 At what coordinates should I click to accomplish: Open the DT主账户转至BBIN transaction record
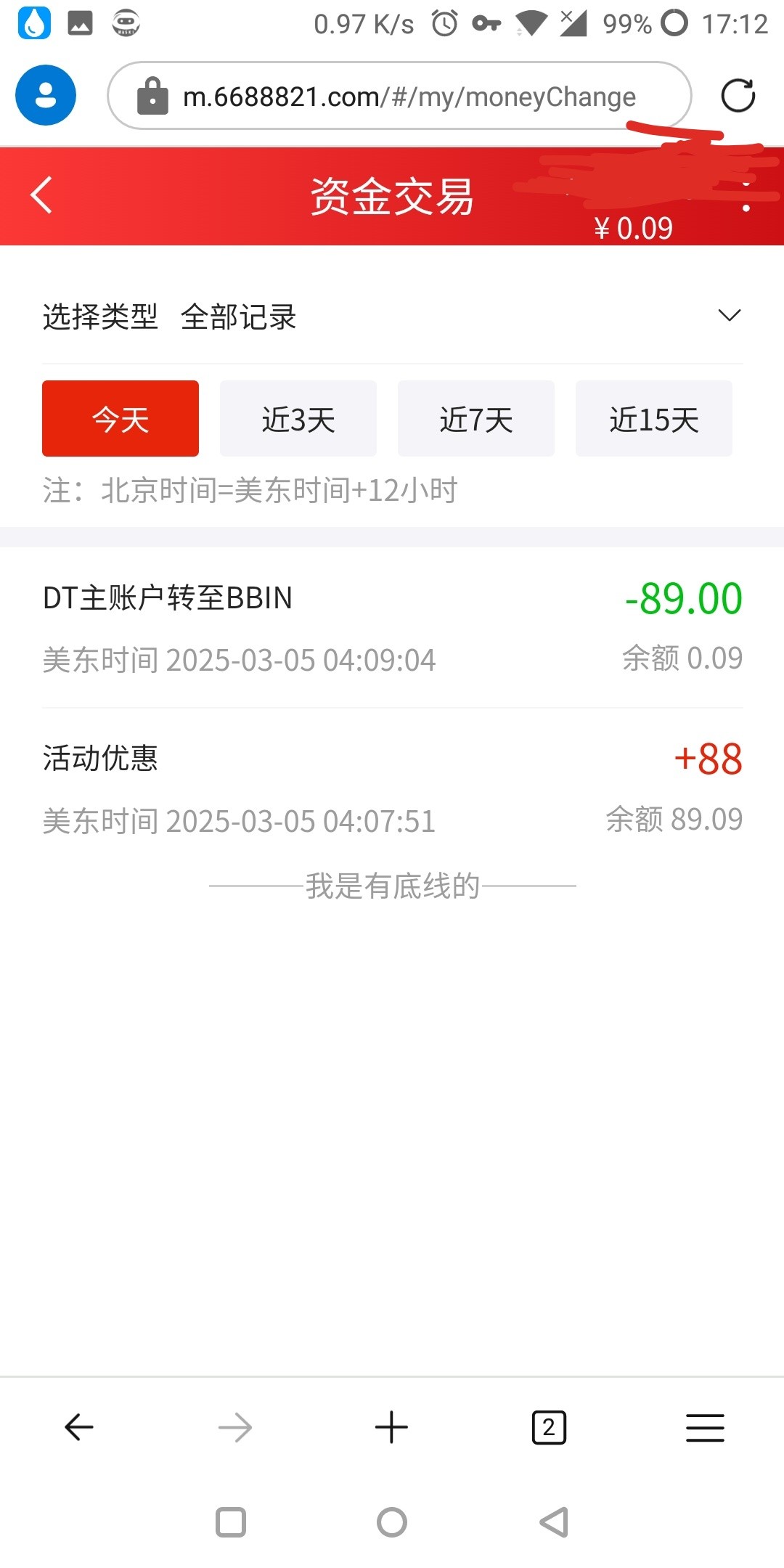pos(392,628)
